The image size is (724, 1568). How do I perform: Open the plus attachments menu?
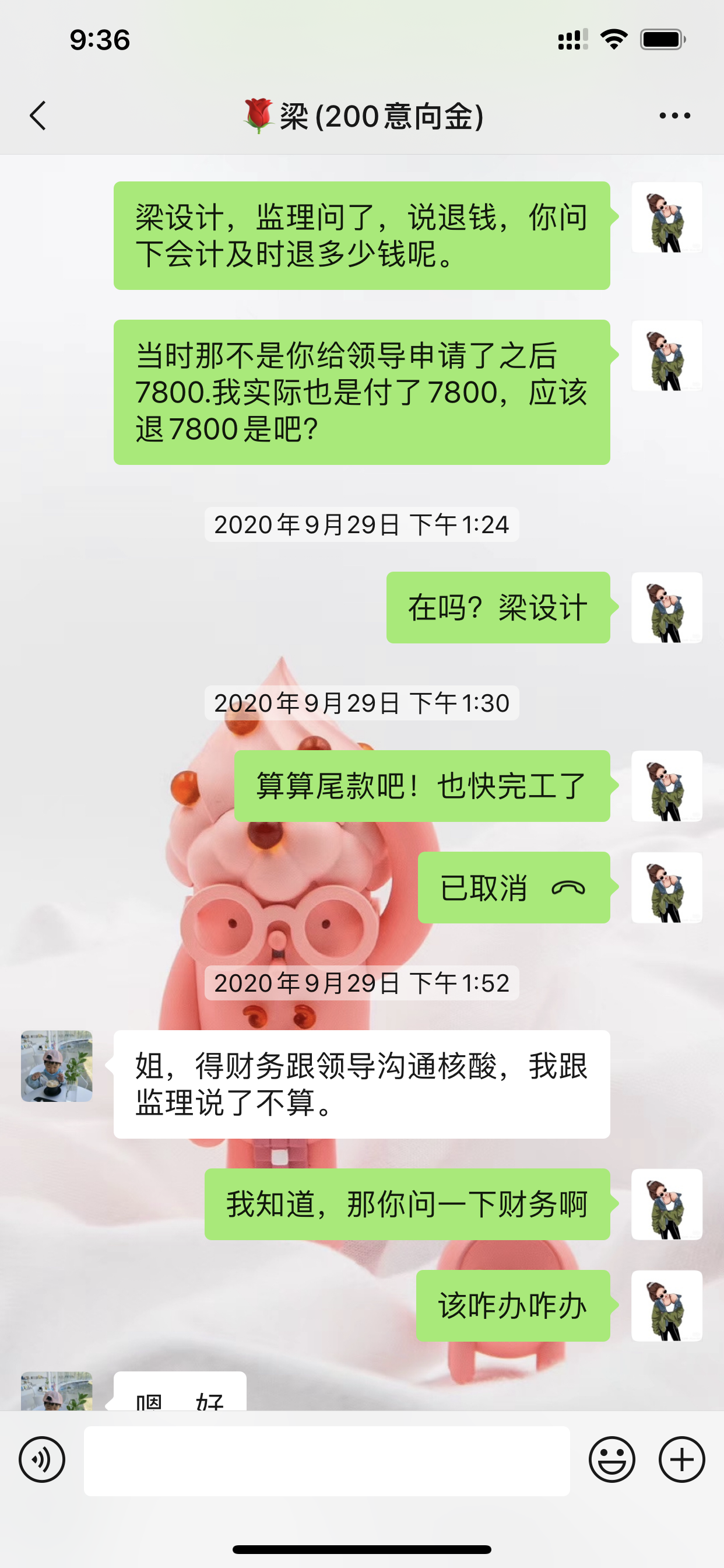(681, 1459)
